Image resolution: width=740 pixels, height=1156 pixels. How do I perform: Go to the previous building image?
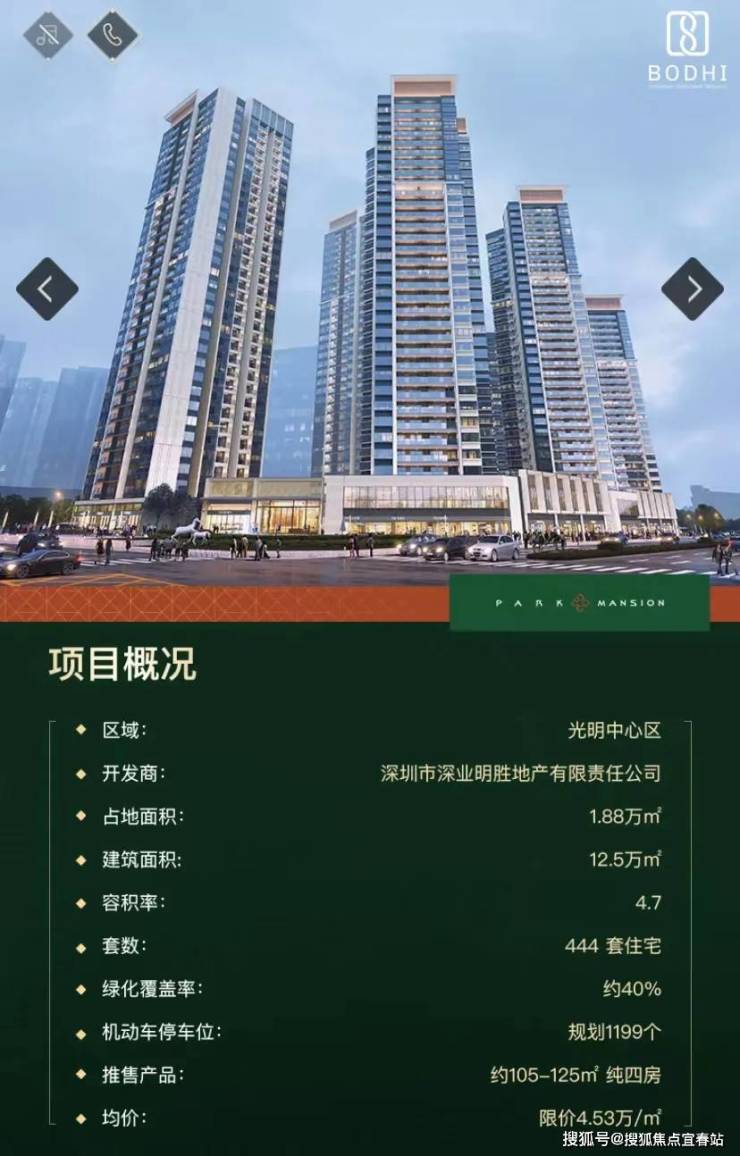click(47, 289)
